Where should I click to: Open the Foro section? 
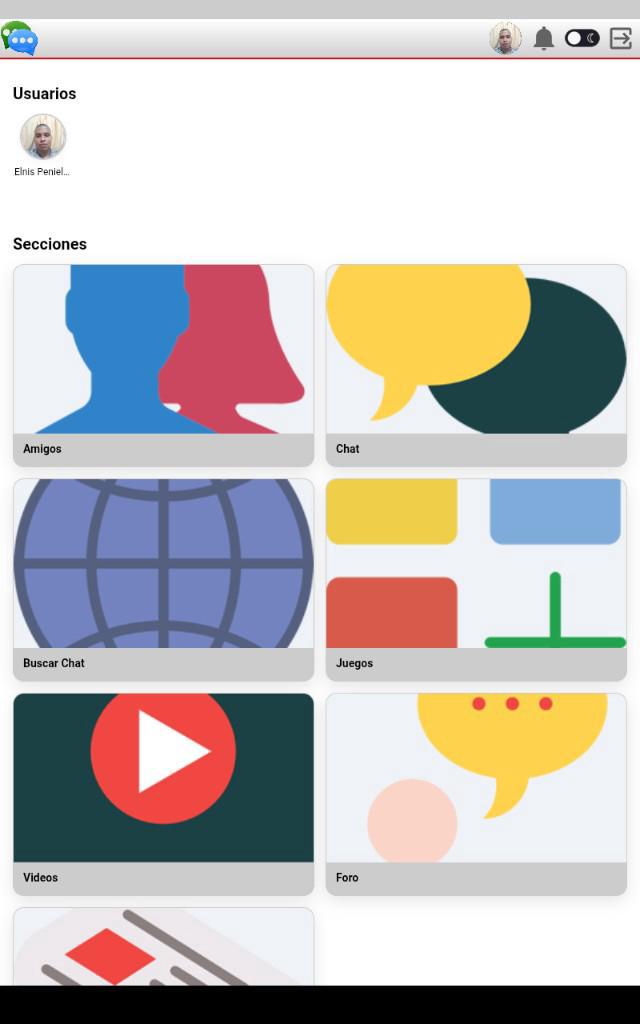(476, 793)
